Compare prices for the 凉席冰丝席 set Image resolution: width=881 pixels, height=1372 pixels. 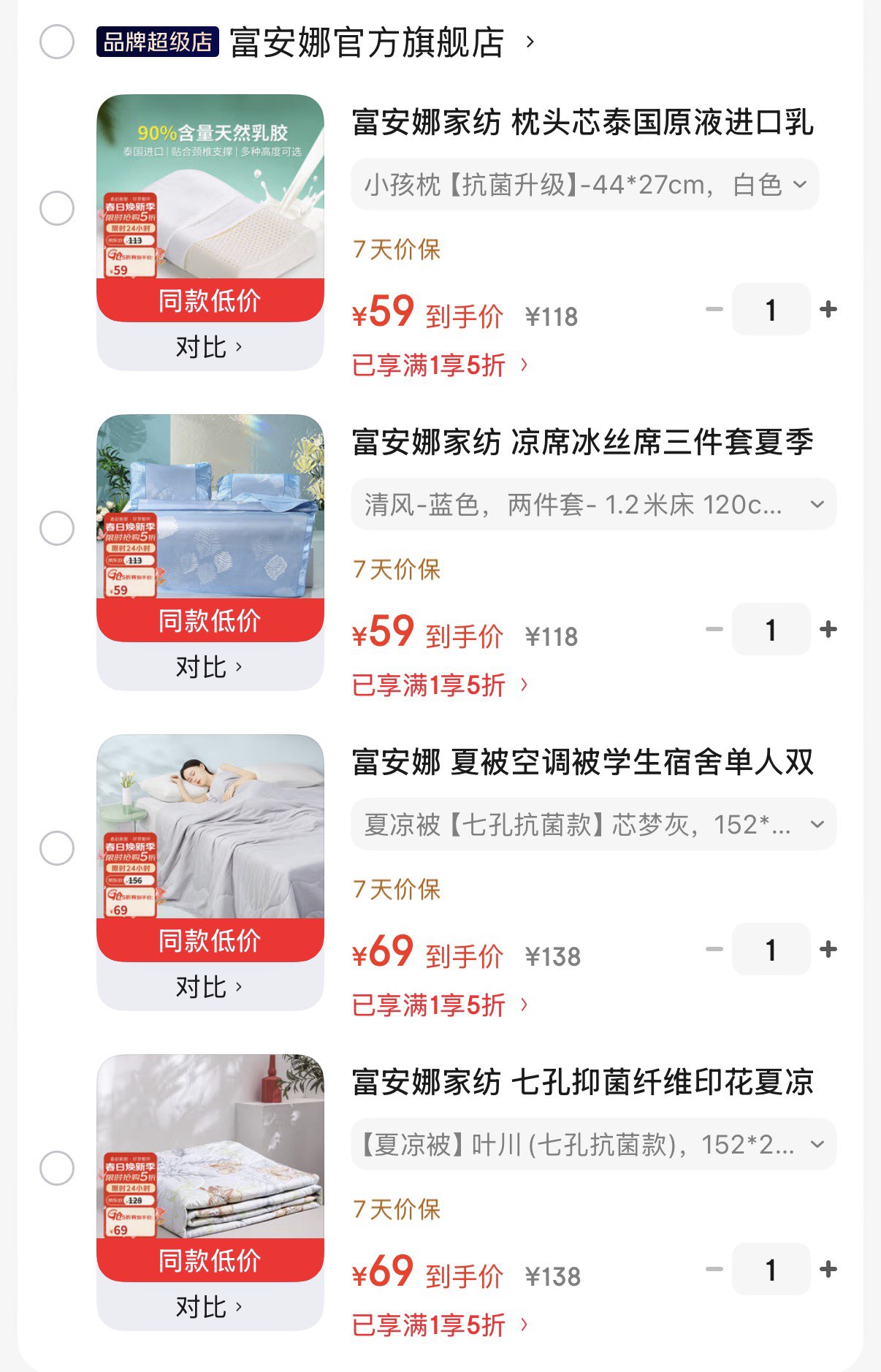point(209,667)
